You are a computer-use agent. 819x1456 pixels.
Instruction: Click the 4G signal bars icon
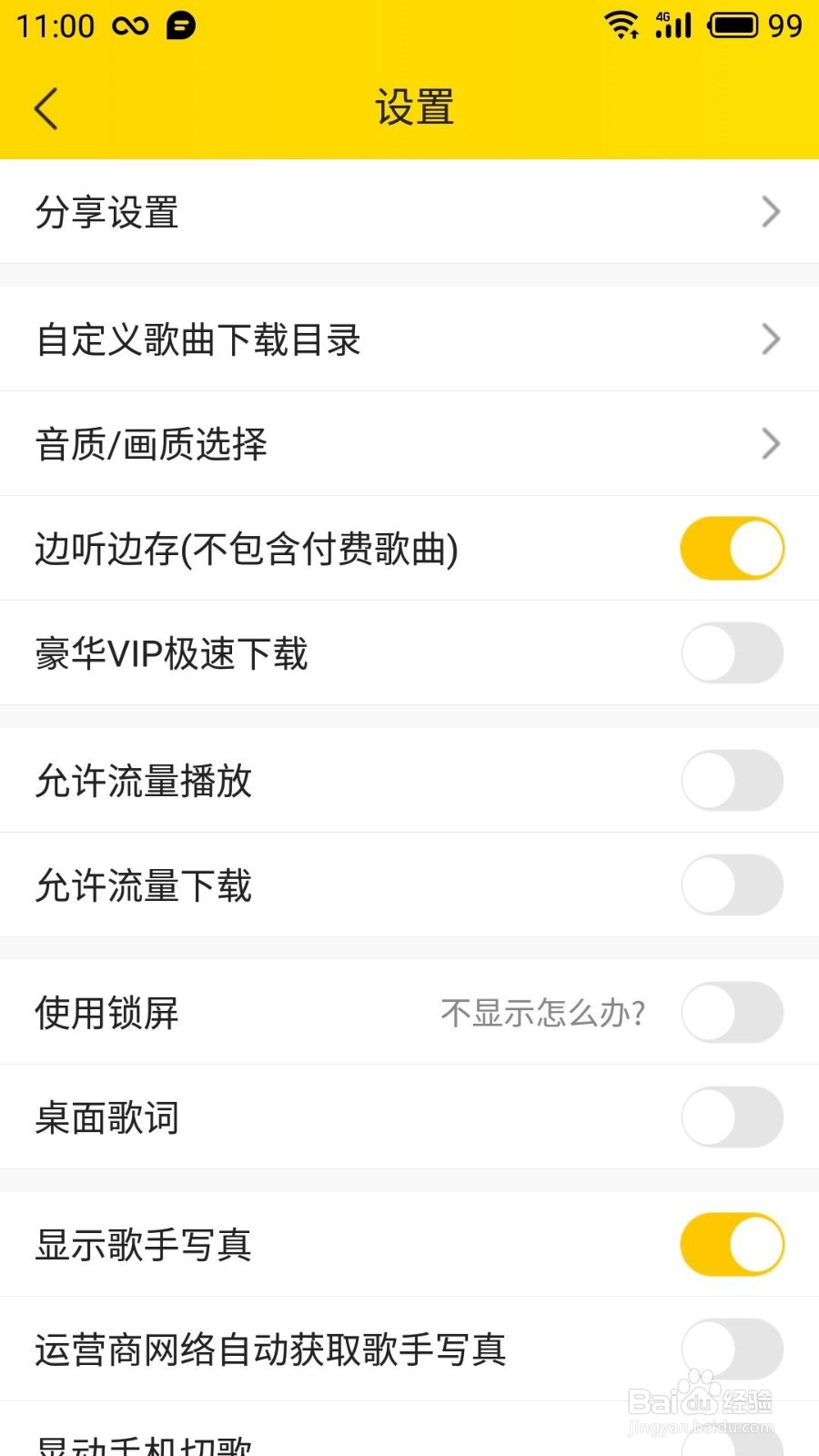pos(673,25)
